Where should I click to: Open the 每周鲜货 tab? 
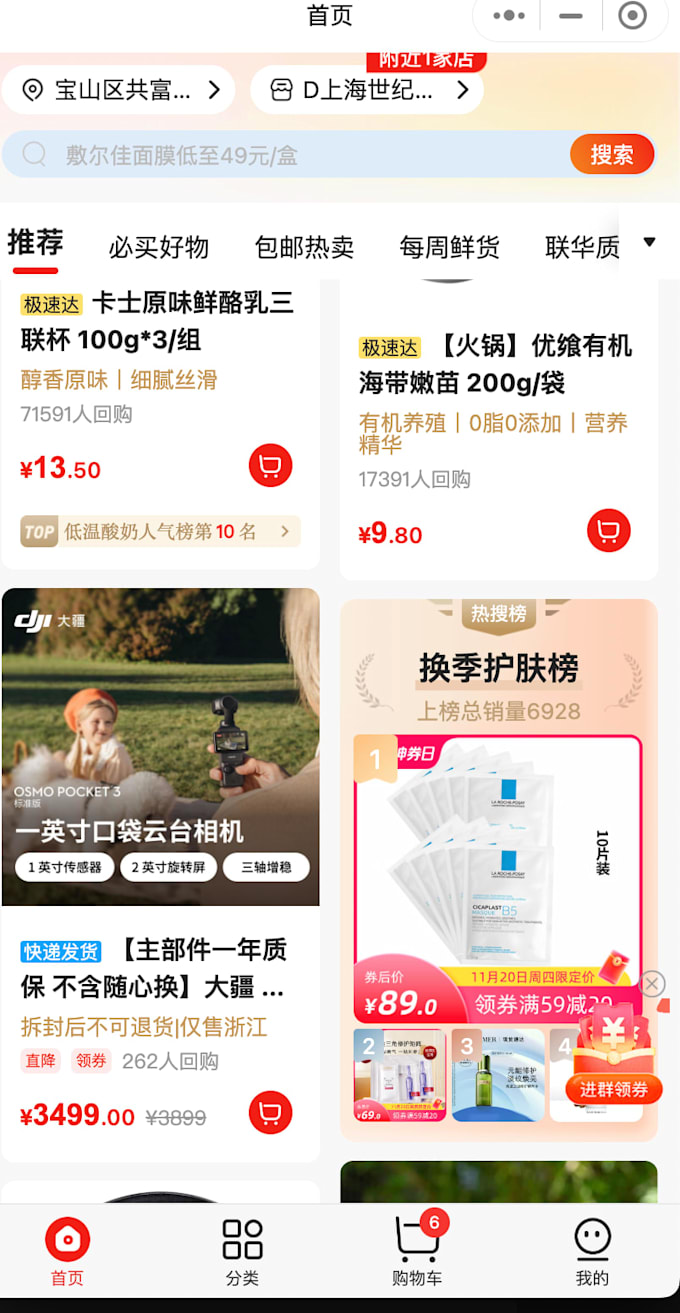pos(449,247)
